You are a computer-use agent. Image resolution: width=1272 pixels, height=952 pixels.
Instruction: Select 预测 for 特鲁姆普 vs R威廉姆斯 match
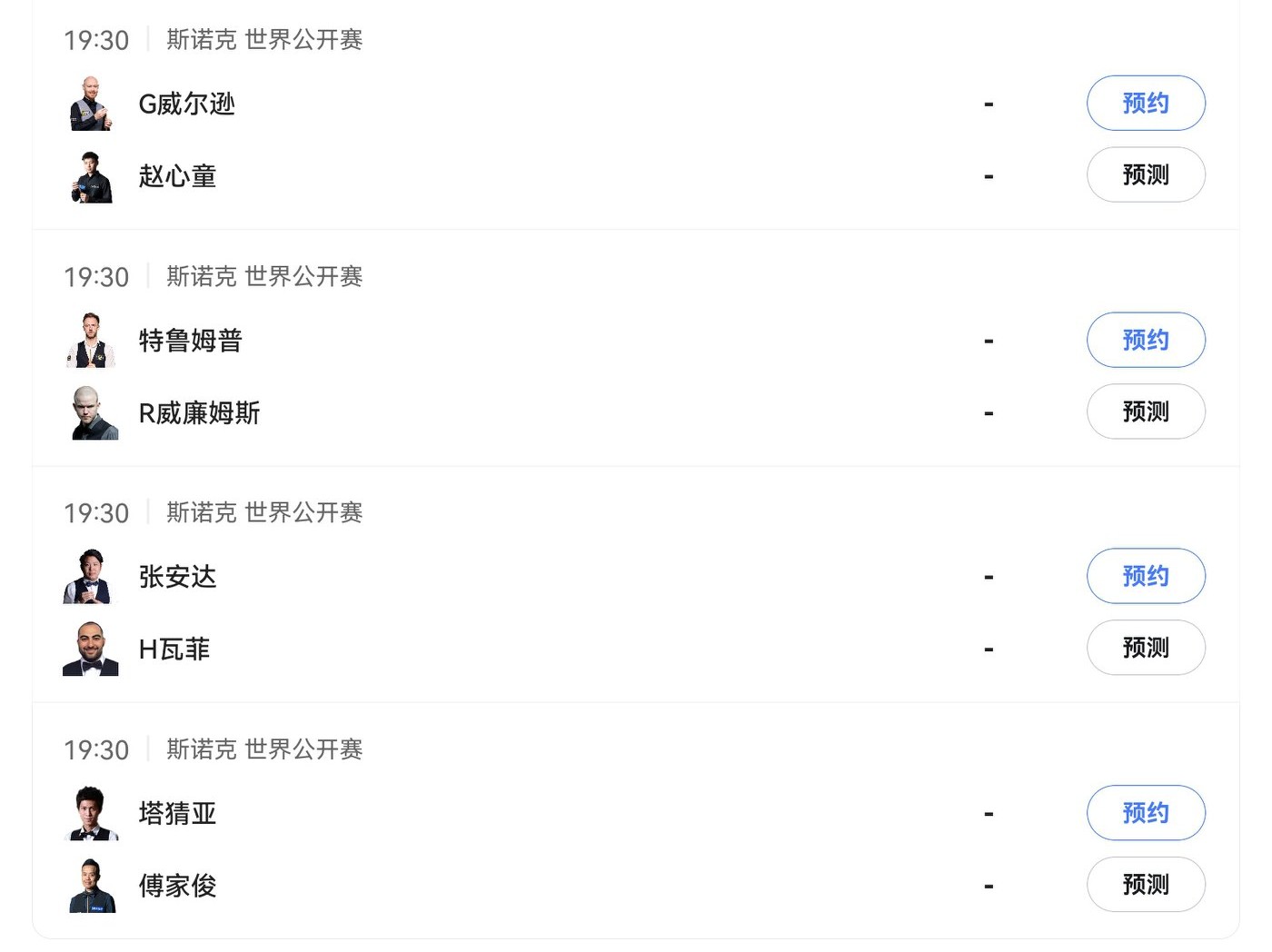1145,412
